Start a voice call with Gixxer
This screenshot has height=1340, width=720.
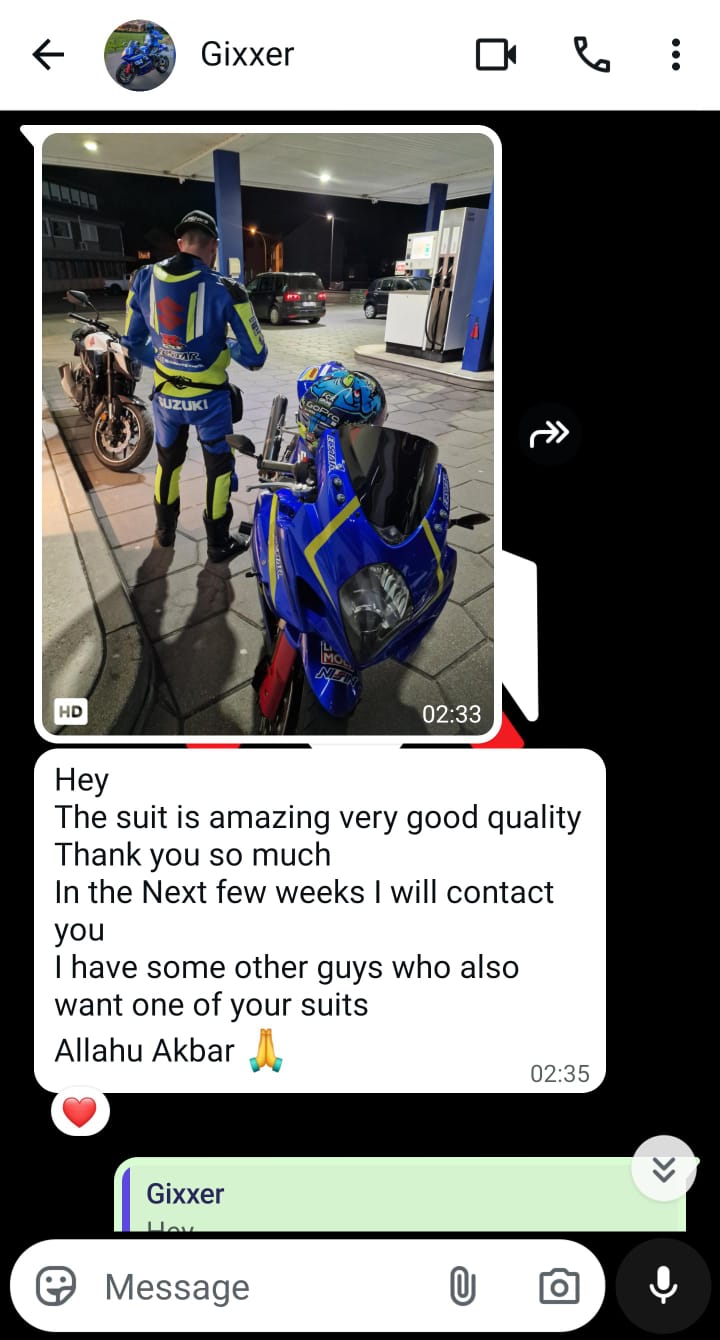[591, 55]
